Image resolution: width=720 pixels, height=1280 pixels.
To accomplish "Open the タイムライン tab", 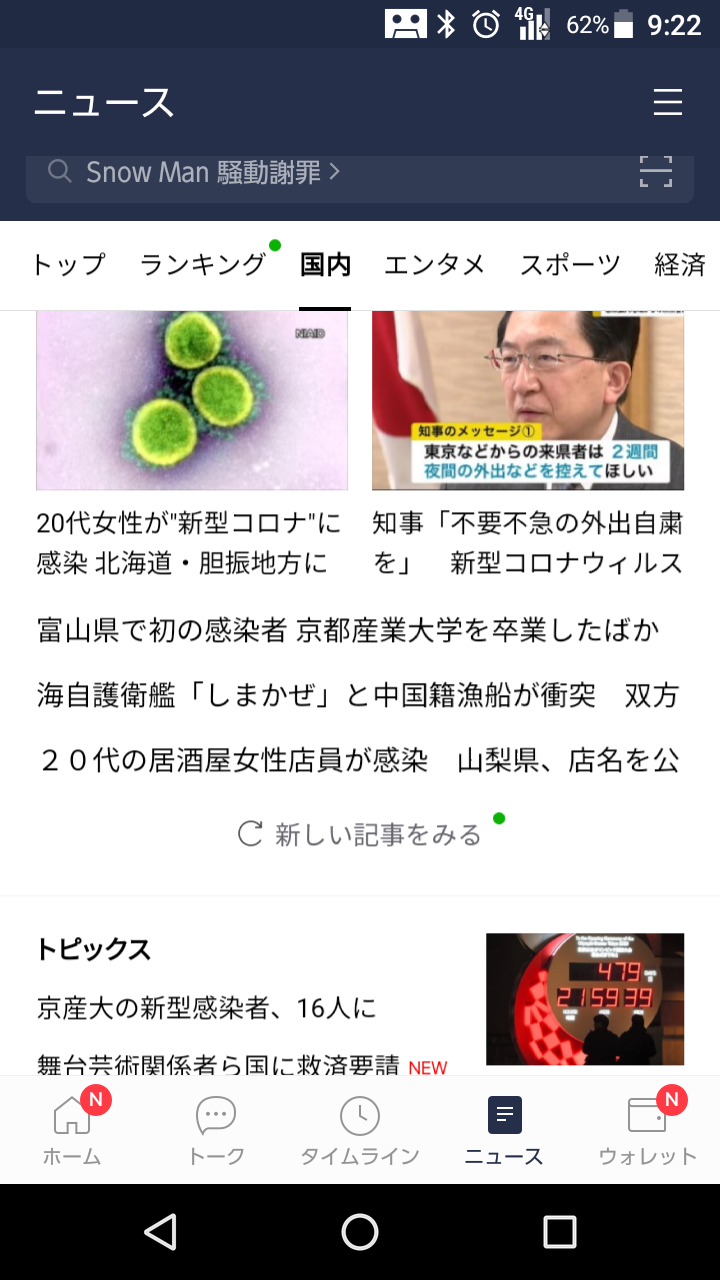I will pos(360,1130).
